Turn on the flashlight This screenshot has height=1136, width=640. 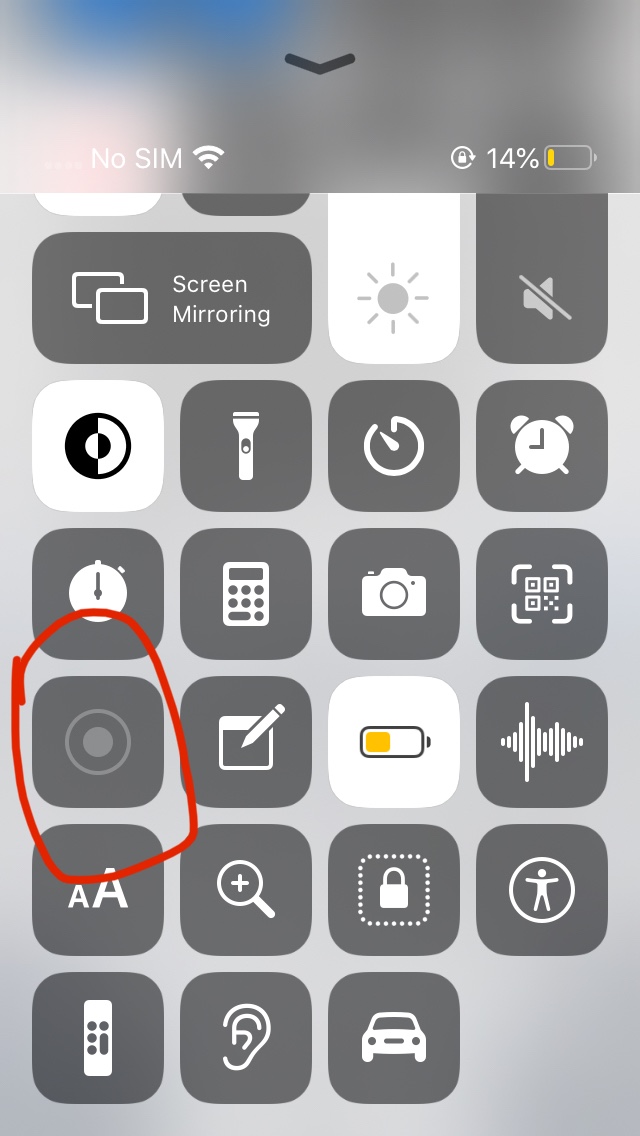(x=246, y=446)
